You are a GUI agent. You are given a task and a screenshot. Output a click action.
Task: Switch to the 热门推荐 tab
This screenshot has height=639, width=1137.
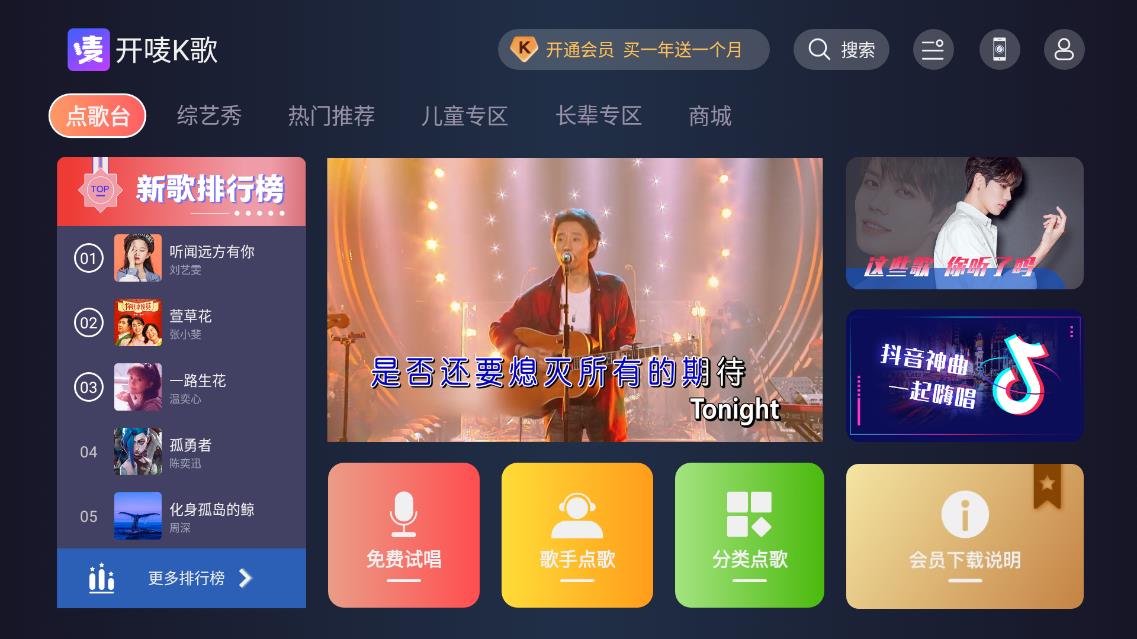[x=331, y=116]
